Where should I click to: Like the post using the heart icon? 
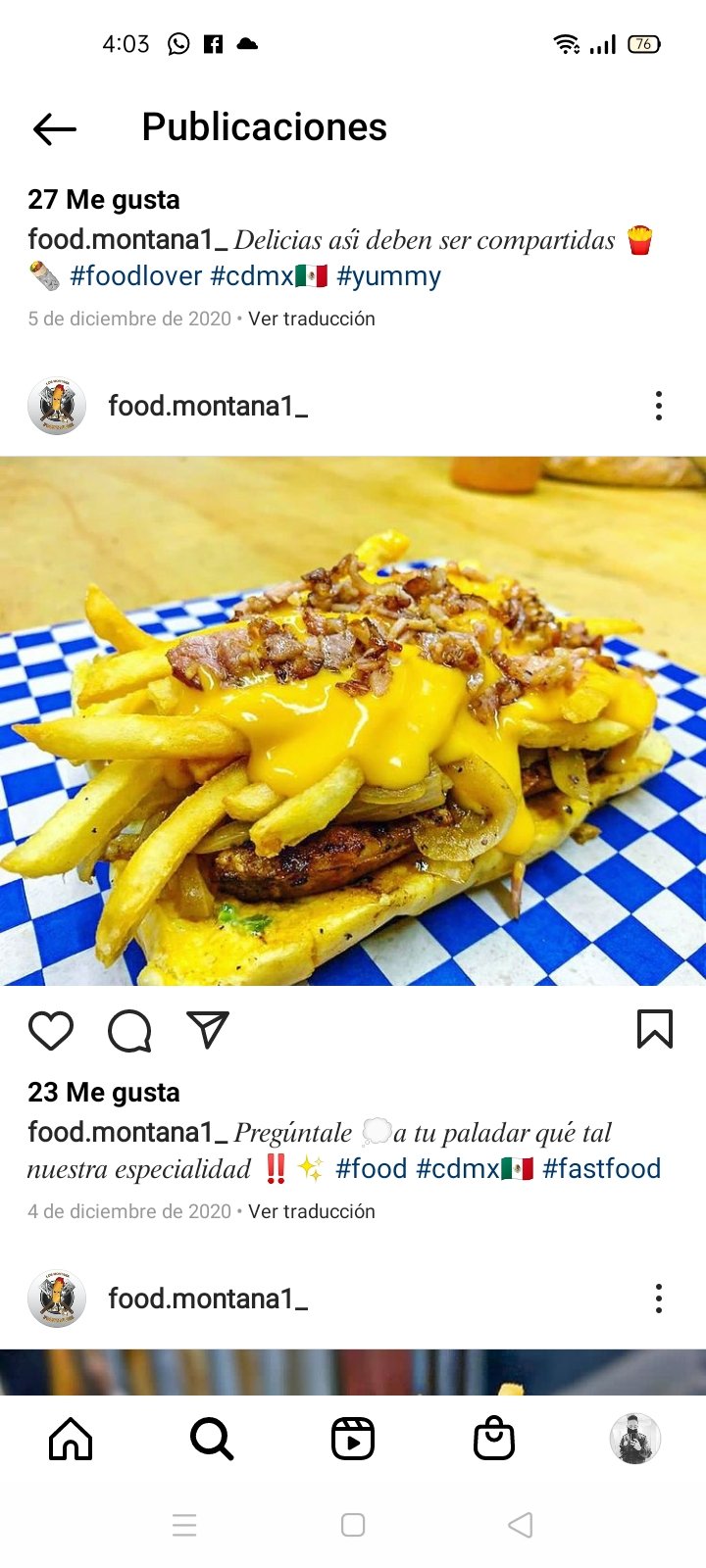point(51,1030)
